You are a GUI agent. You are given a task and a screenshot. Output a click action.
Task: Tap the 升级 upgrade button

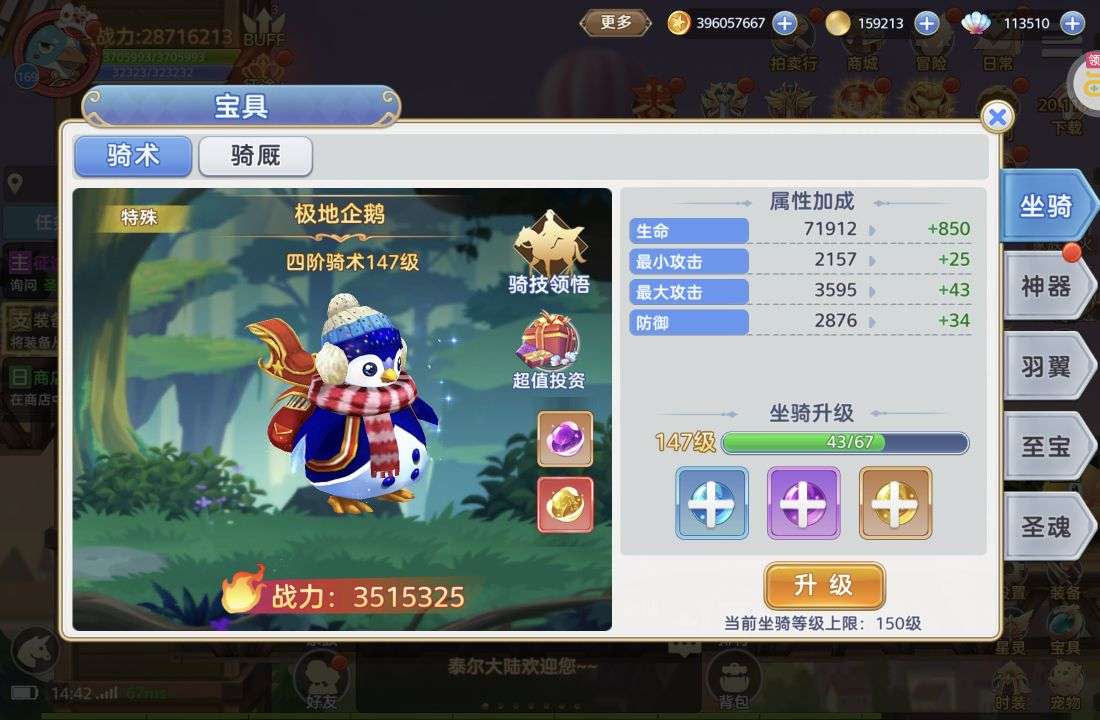[824, 585]
